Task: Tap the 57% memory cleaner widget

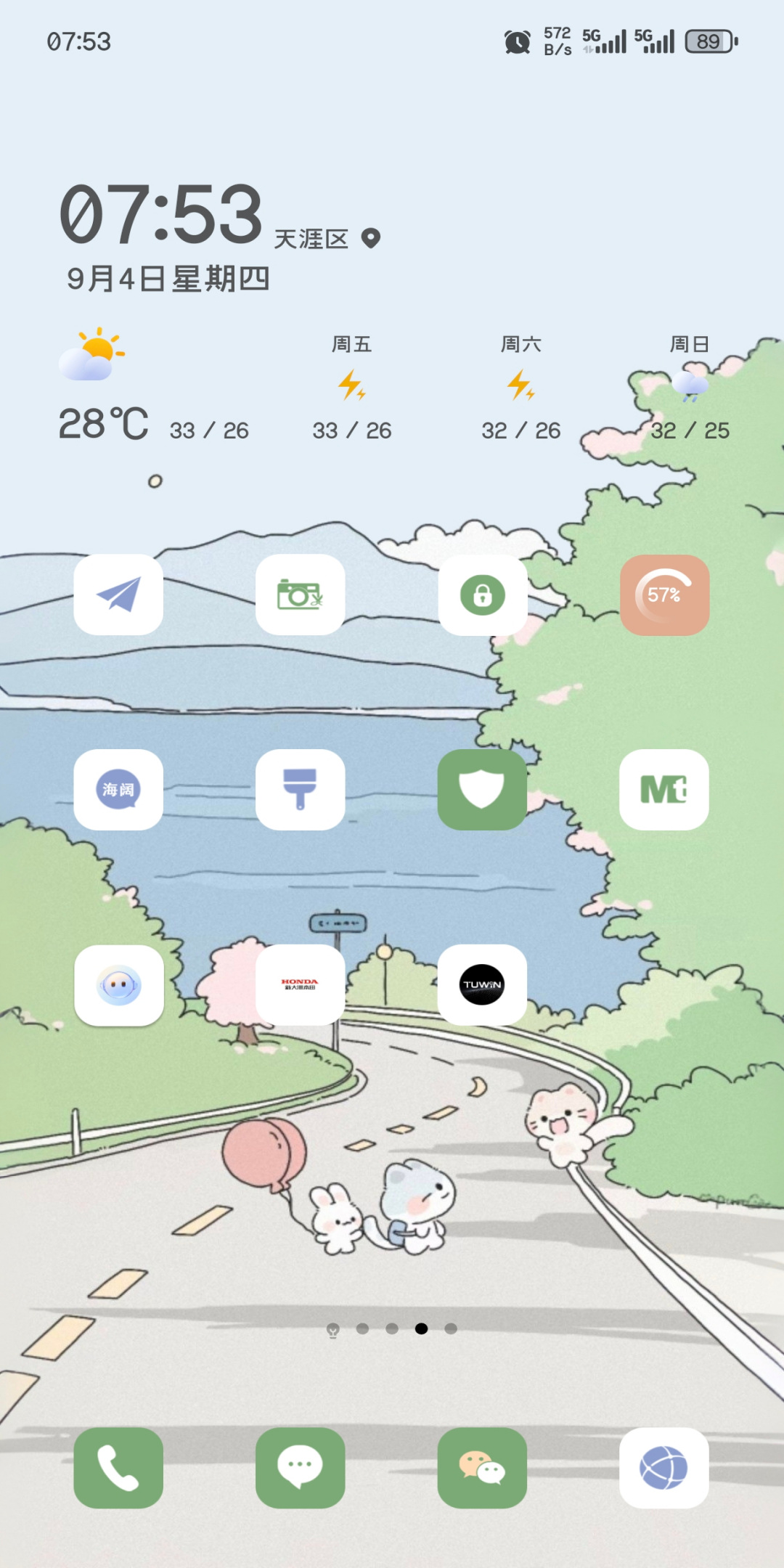Action: click(x=664, y=595)
